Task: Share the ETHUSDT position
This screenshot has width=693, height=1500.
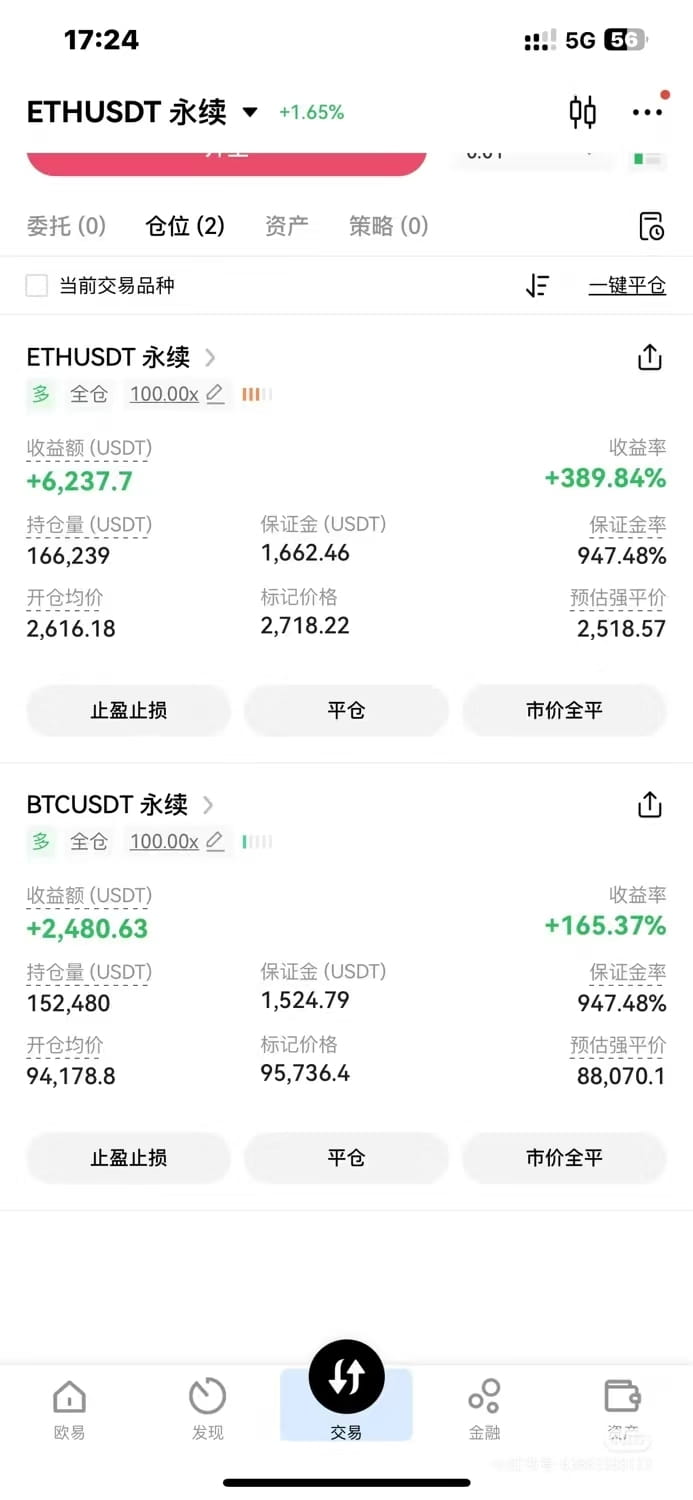Action: pos(650,357)
